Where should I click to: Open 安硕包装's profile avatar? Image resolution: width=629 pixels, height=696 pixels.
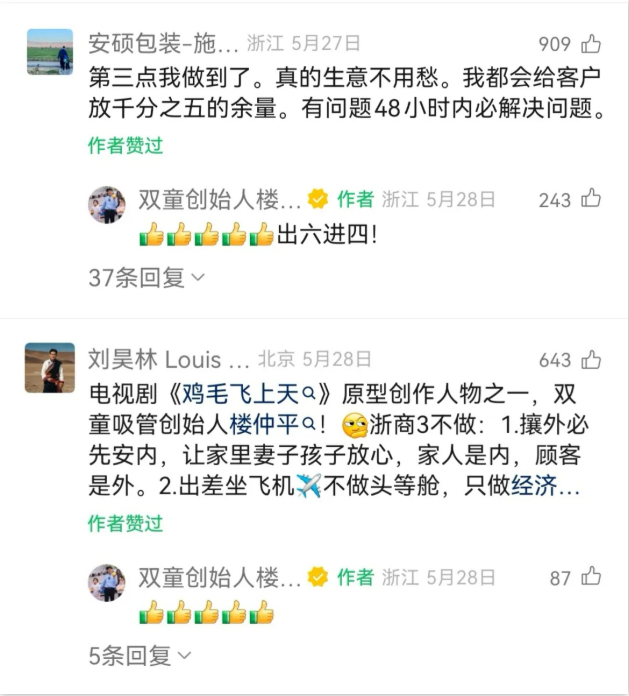point(50,51)
